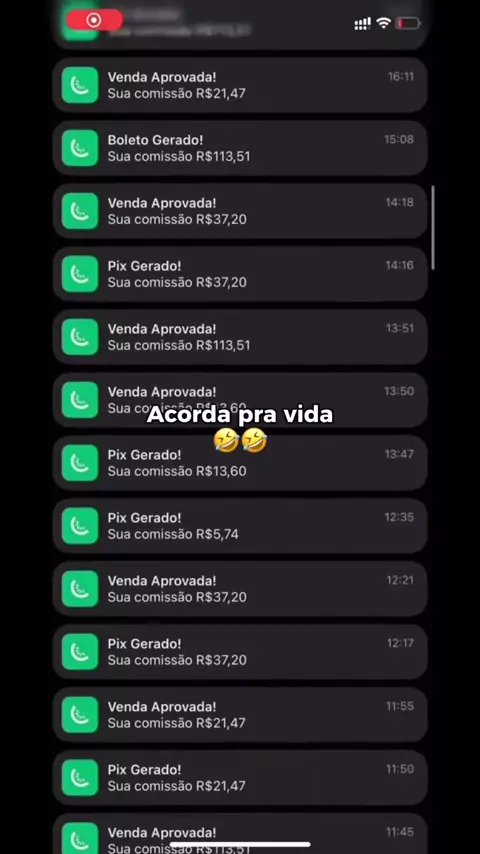Open the Boleto Gerado notification from 15:08

coord(240,148)
